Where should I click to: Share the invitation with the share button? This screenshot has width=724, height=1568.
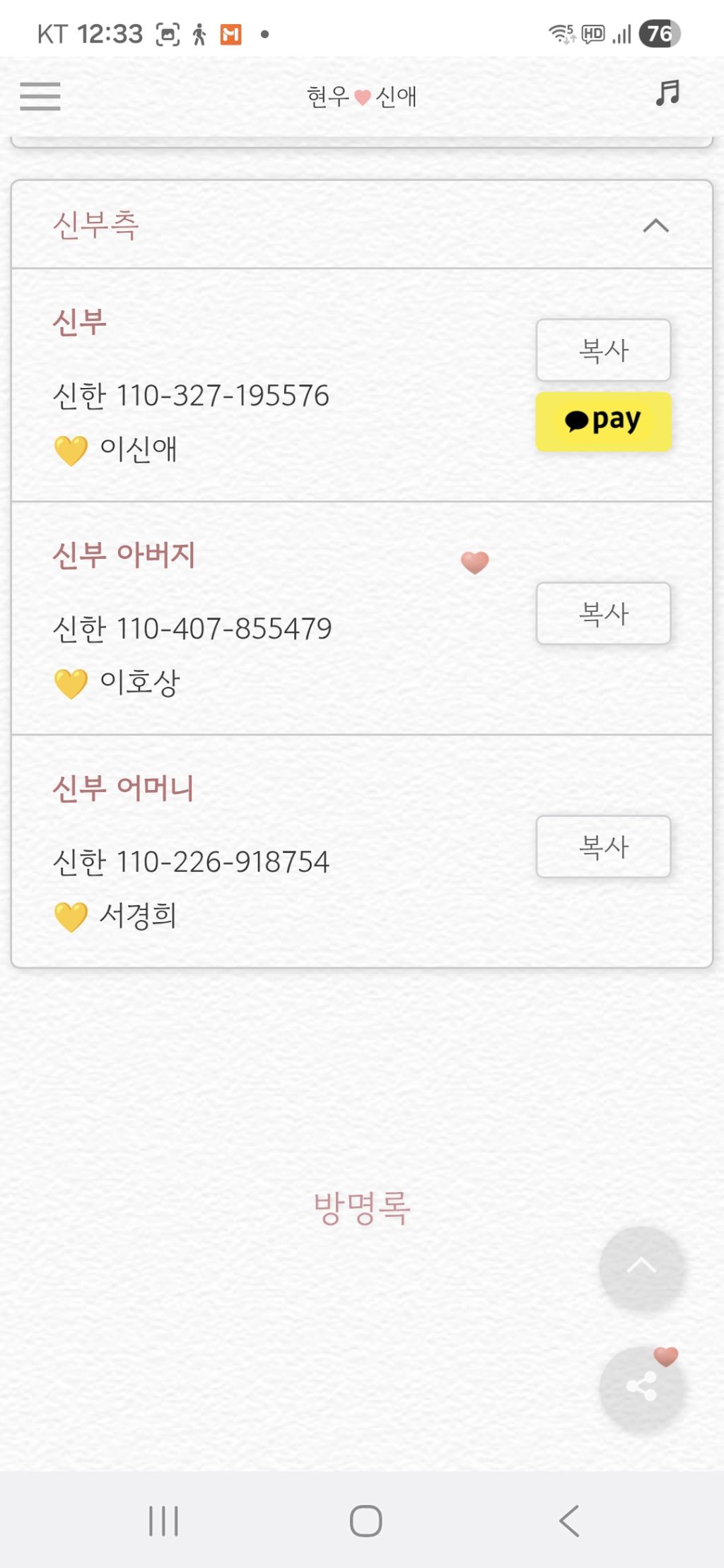click(641, 1387)
